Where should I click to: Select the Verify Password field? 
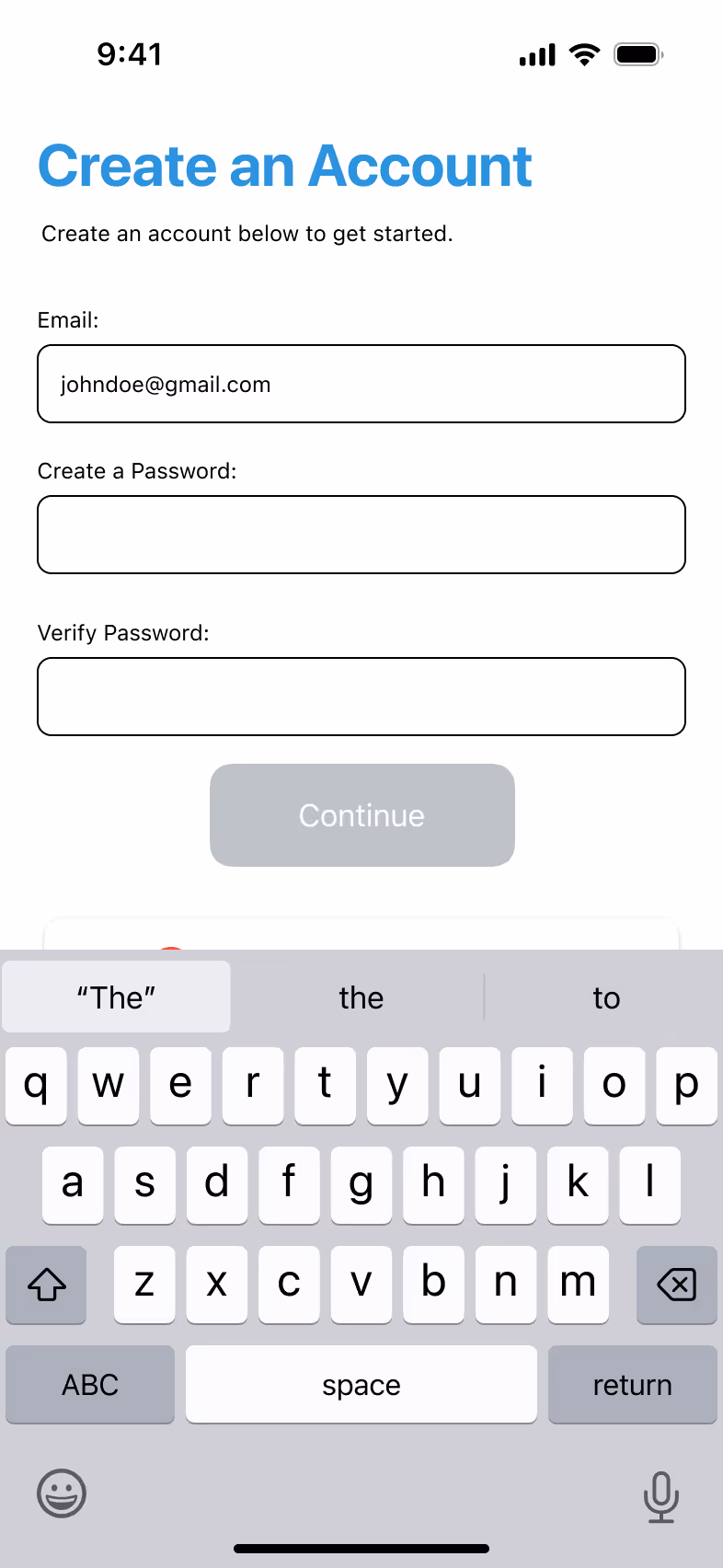point(361,697)
